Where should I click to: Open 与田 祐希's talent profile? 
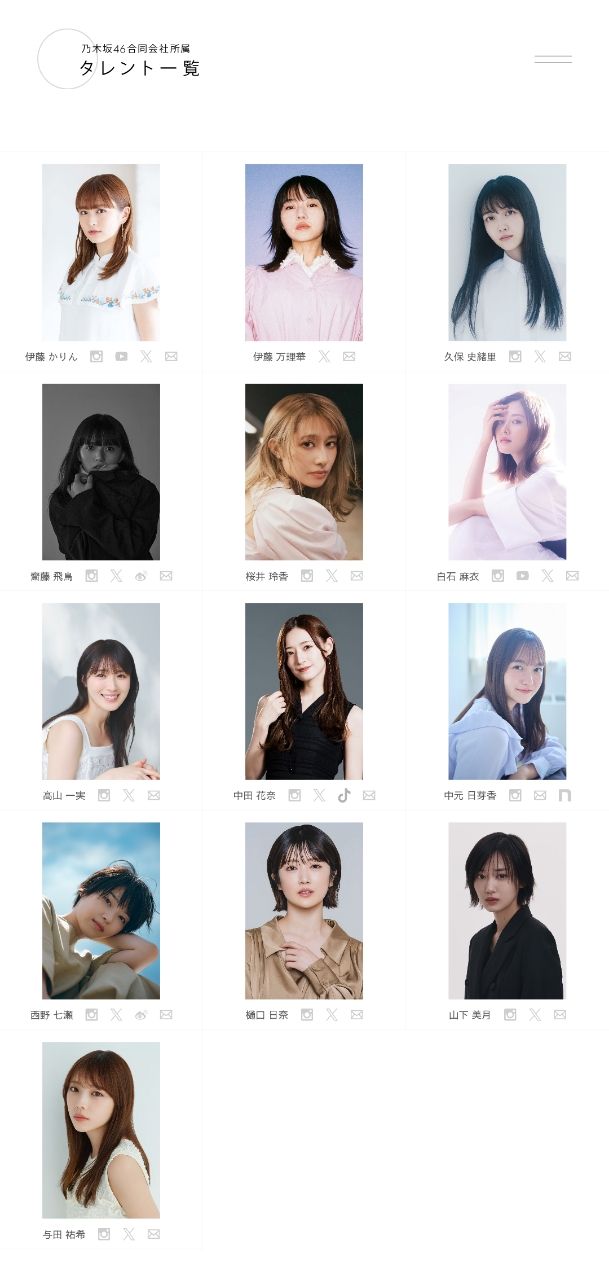tap(101, 1130)
